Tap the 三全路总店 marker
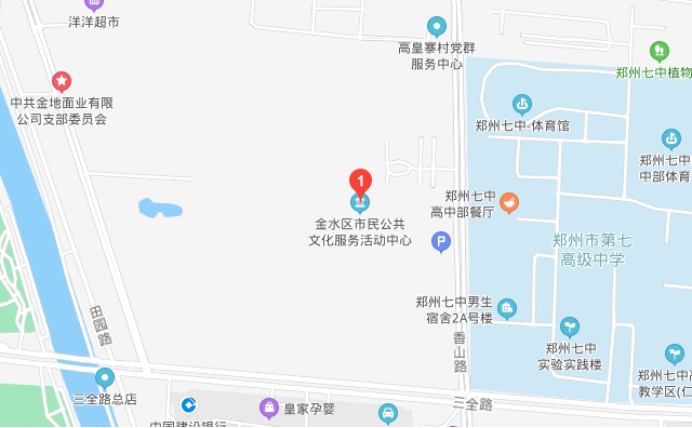692x428 pixels. tap(105, 378)
